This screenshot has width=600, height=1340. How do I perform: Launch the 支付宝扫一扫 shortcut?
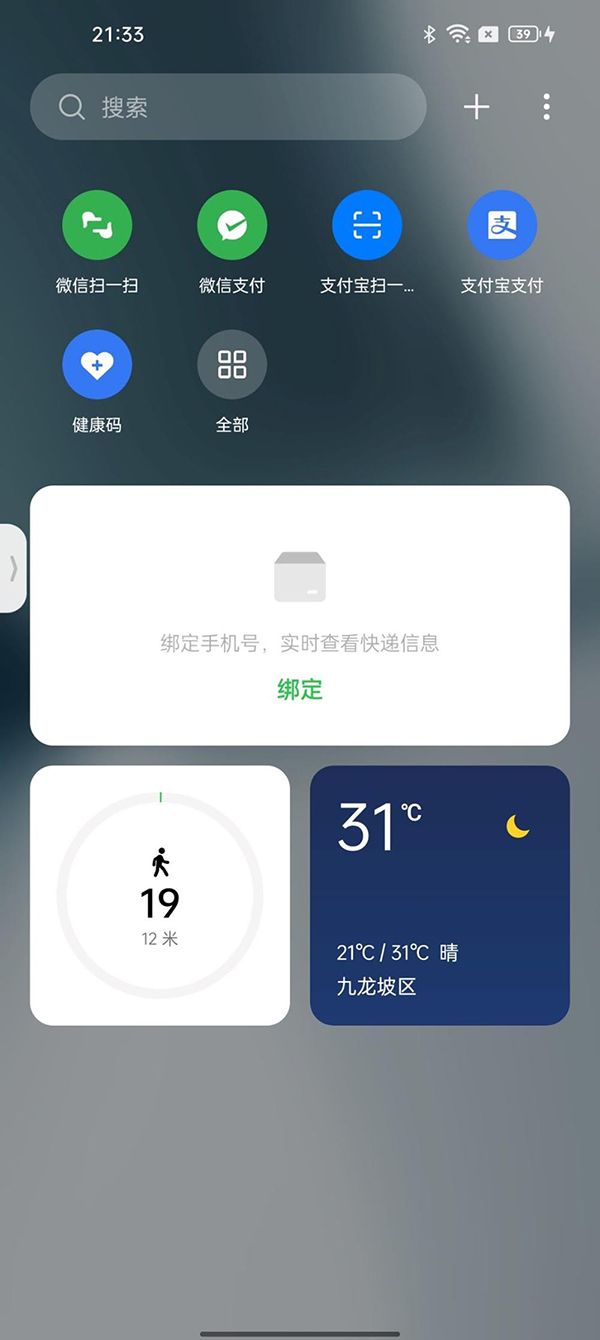(x=367, y=226)
